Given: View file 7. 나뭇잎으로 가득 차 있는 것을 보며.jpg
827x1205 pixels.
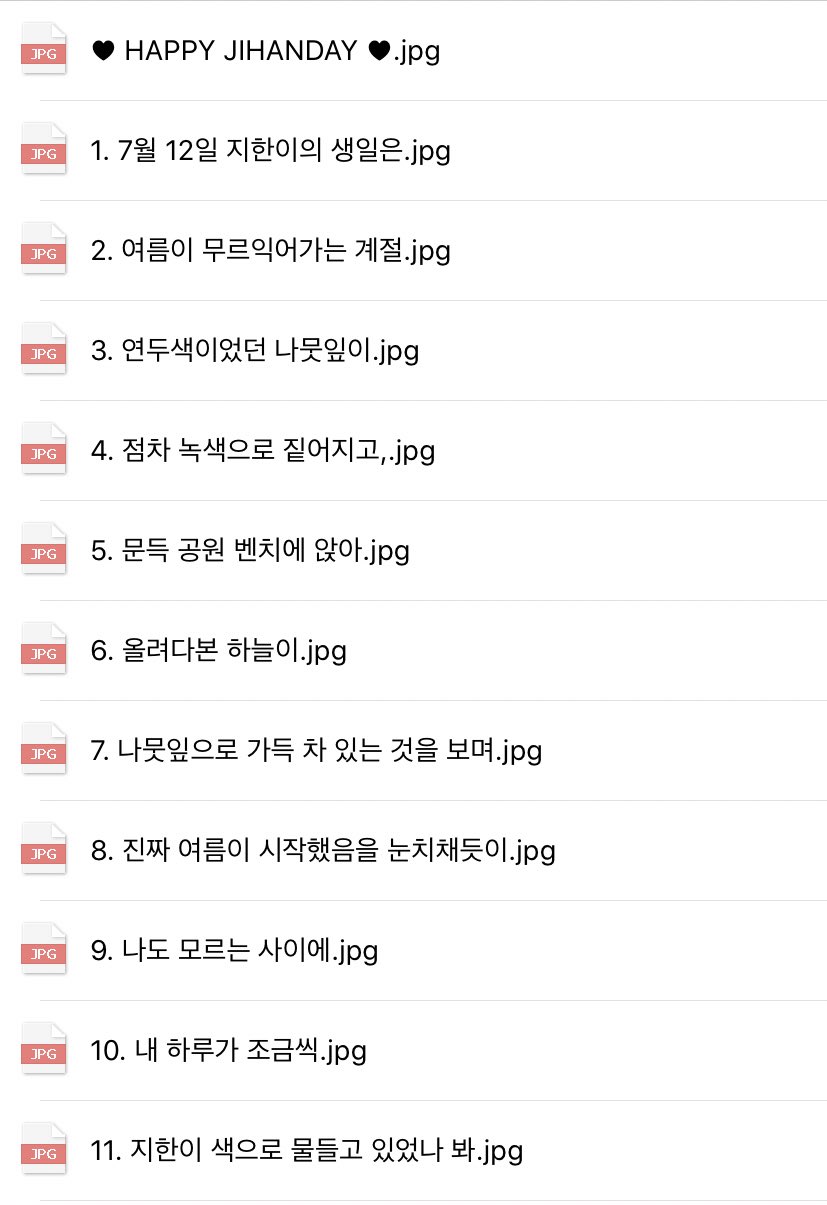Looking at the screenshot, I should [316, 751].
